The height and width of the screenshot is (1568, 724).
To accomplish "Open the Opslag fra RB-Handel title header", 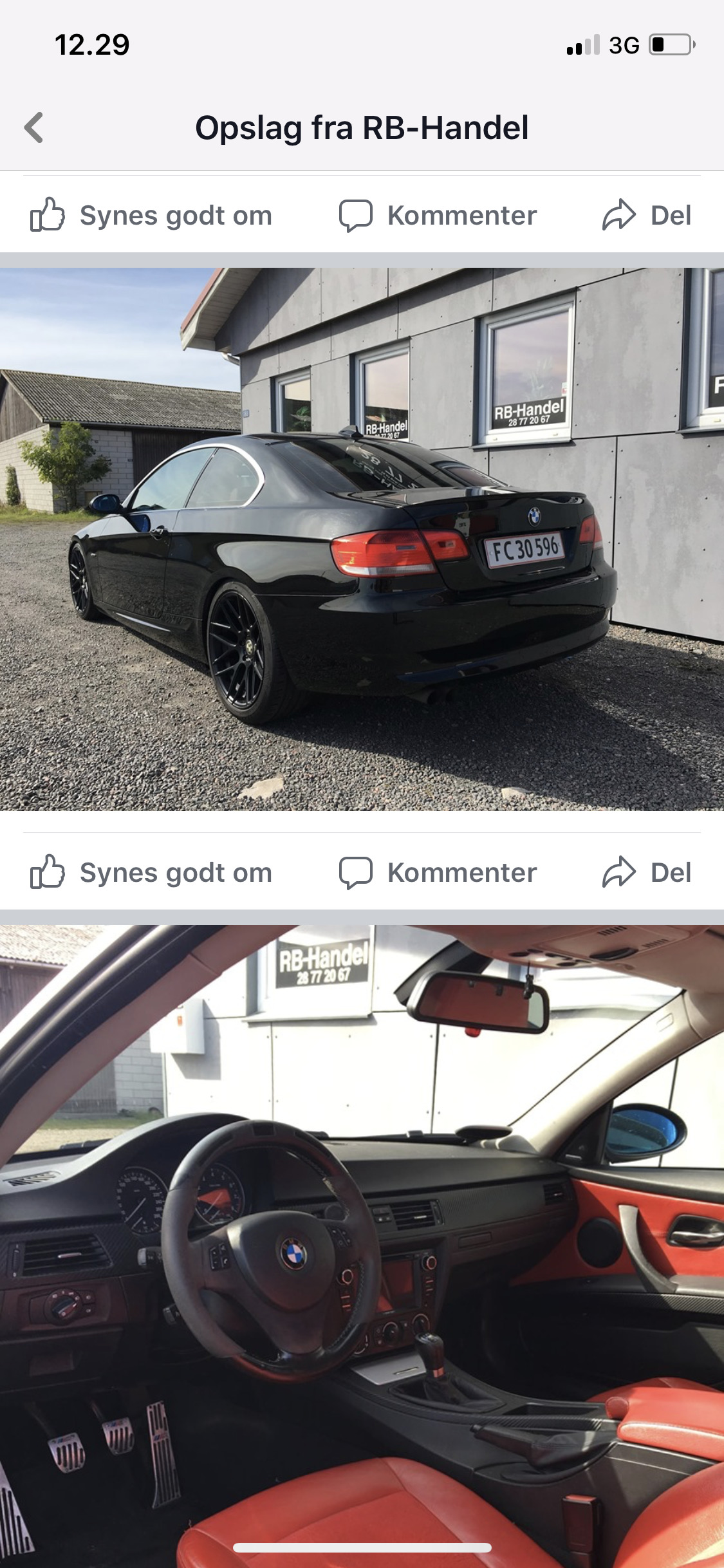I will pos(362,127).
